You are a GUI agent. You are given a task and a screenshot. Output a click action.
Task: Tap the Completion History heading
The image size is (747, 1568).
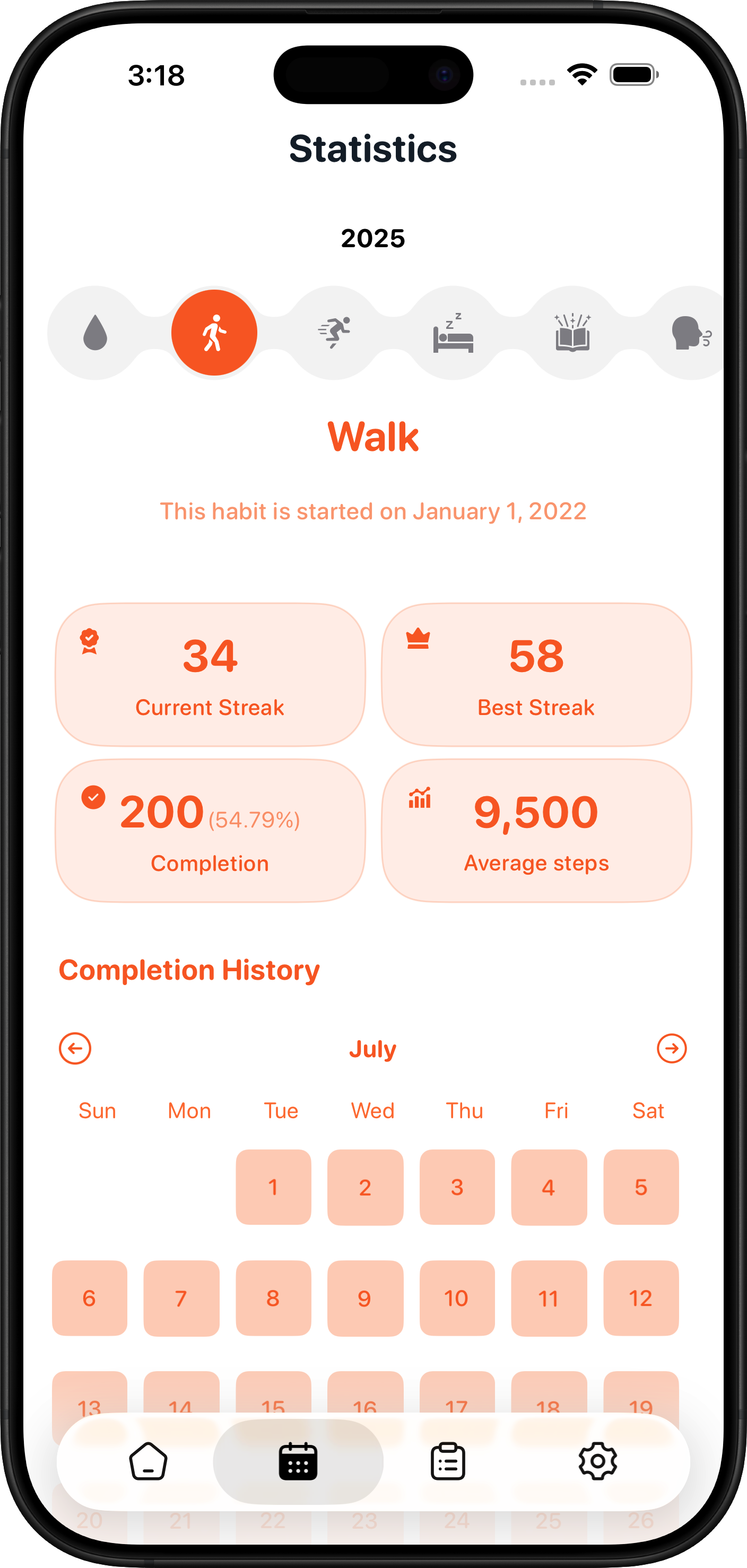coord(189,970)
